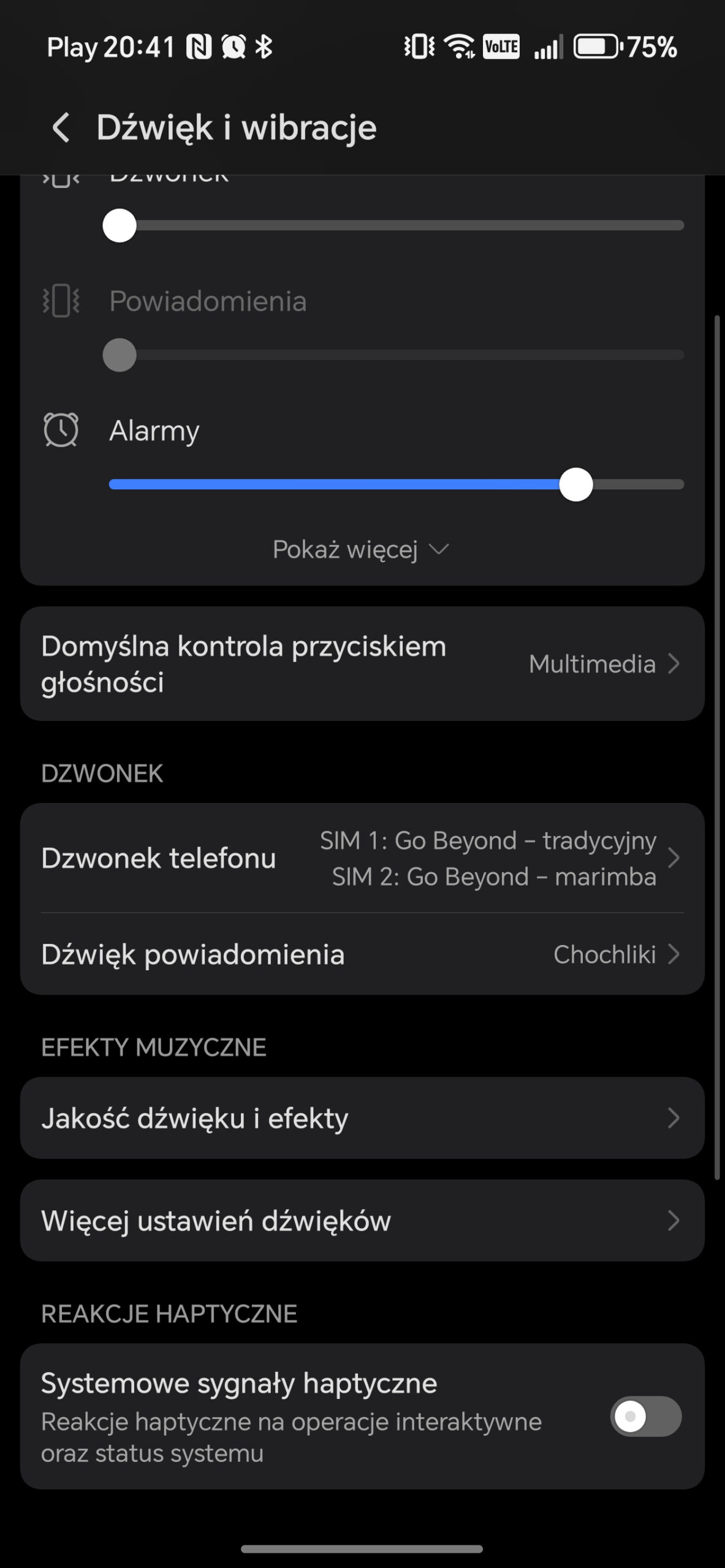Screen dimensions: 725x1568
Task: Open Dźwięk powiadomienia setting
Action: [x=362, y=954]
